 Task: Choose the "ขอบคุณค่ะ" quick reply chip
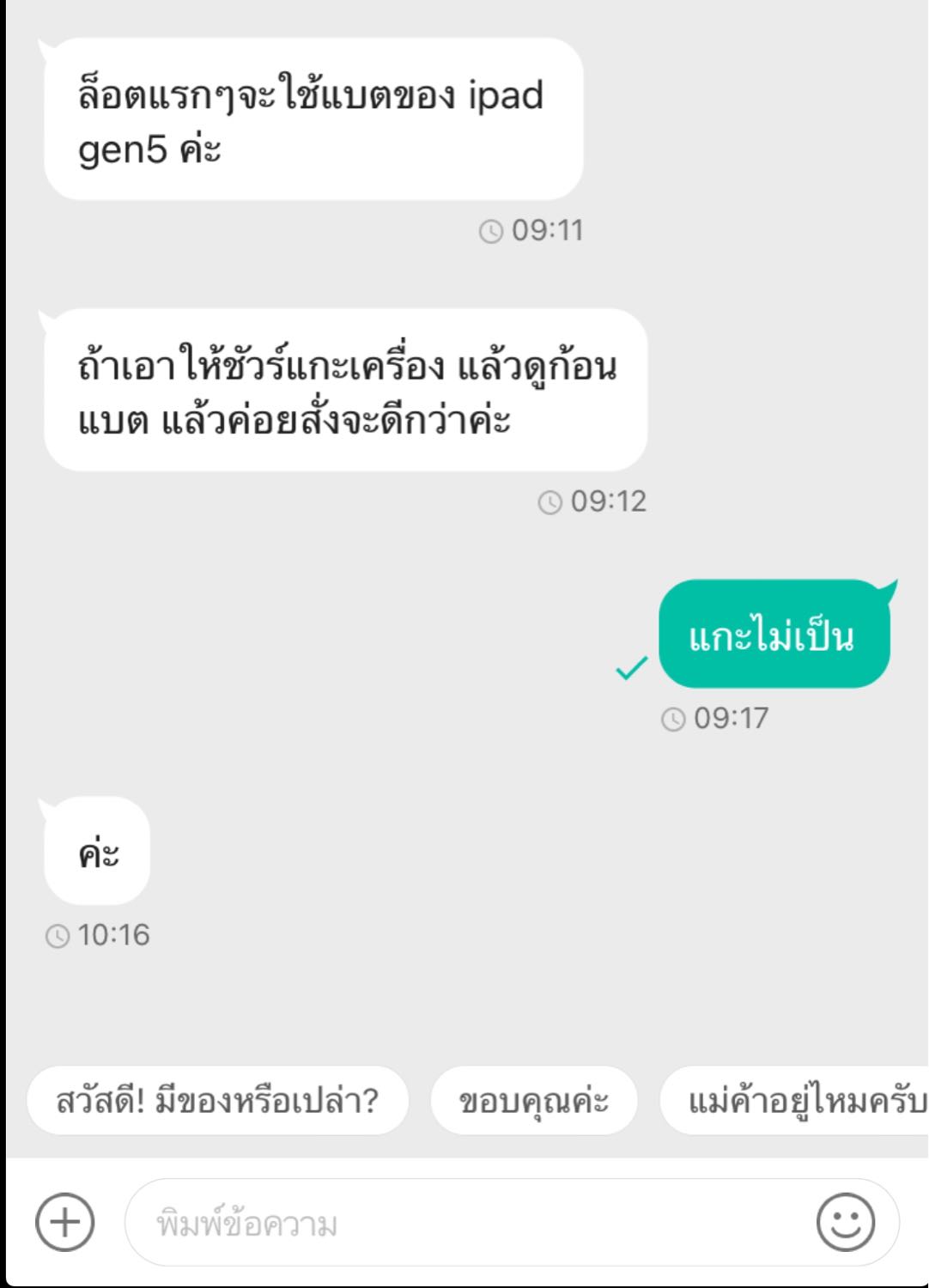point(534,1101)
